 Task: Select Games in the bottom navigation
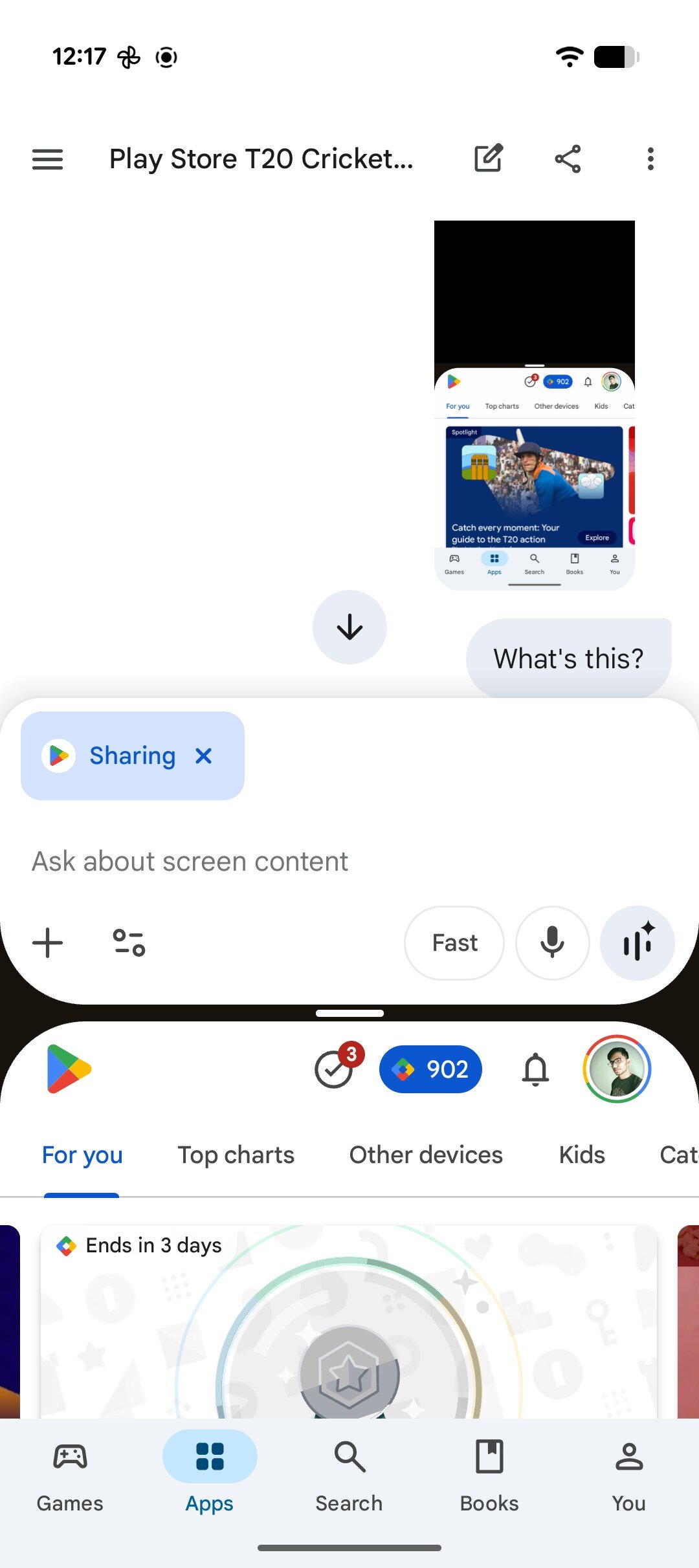click(x=69, y=1481)
